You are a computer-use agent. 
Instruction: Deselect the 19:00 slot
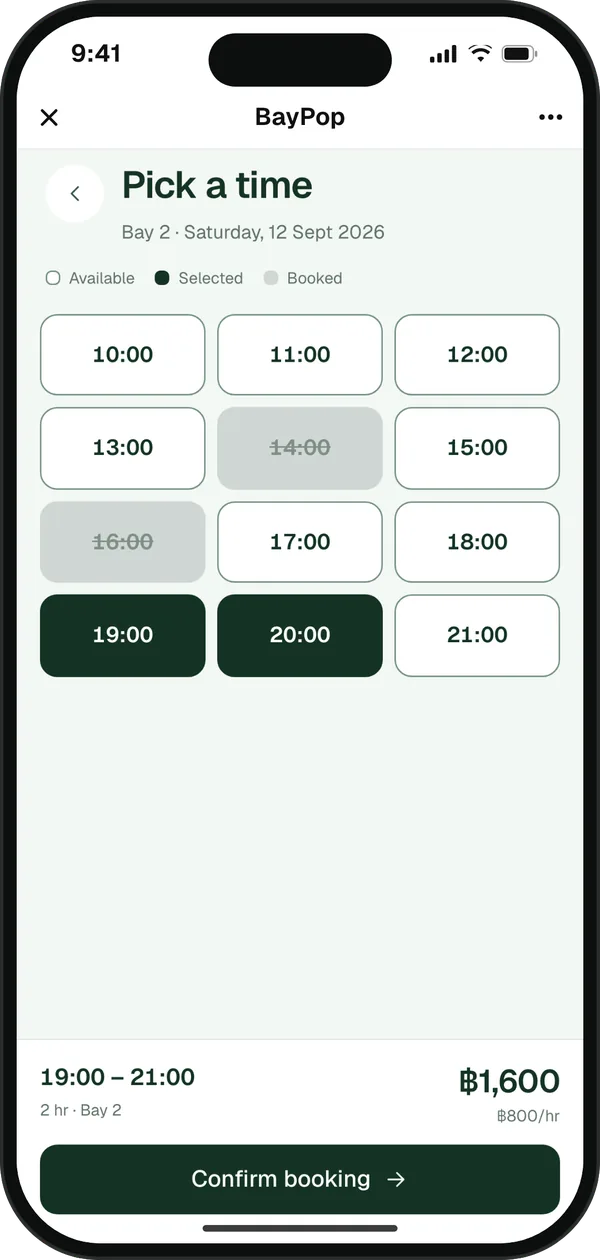(123, 635)
